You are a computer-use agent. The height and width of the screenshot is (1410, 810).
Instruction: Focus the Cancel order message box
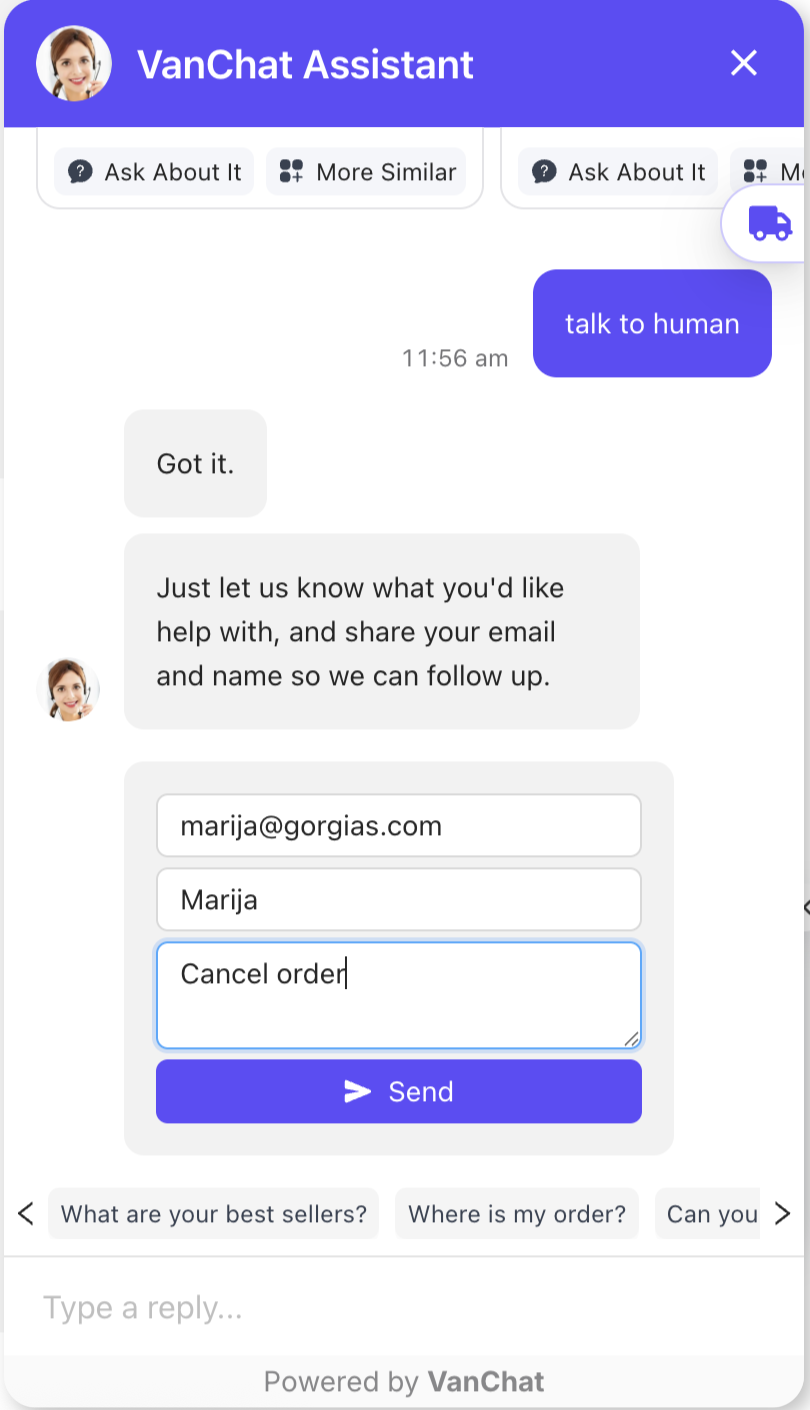tap(399, 996)
